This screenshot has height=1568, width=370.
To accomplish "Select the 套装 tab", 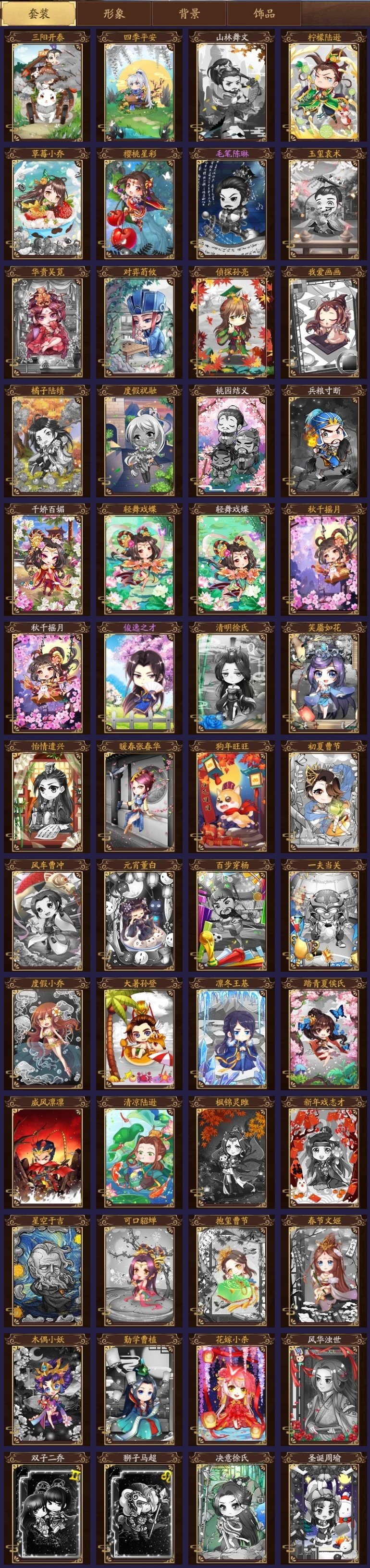I will point(38,13).
